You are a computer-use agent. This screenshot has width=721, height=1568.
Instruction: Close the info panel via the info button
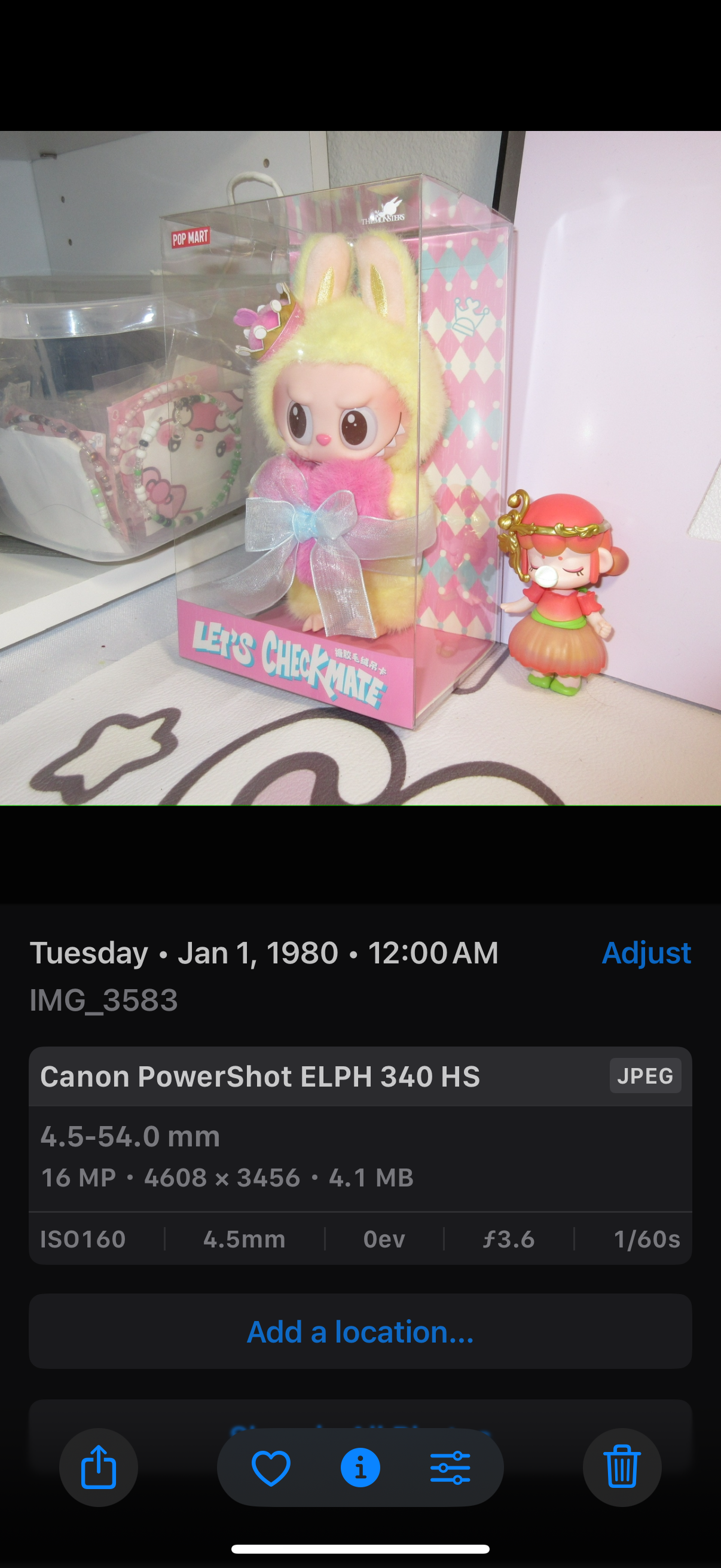(360, 1468)
